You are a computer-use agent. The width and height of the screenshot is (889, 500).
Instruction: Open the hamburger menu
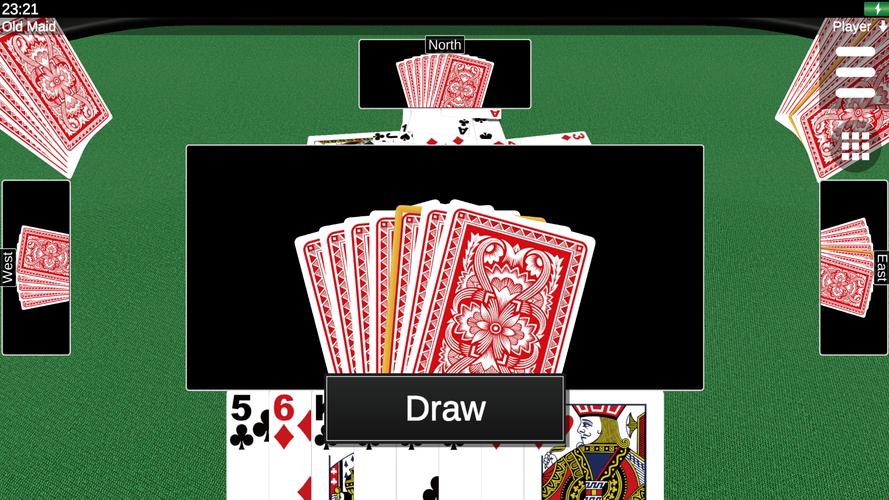point(855,72)
